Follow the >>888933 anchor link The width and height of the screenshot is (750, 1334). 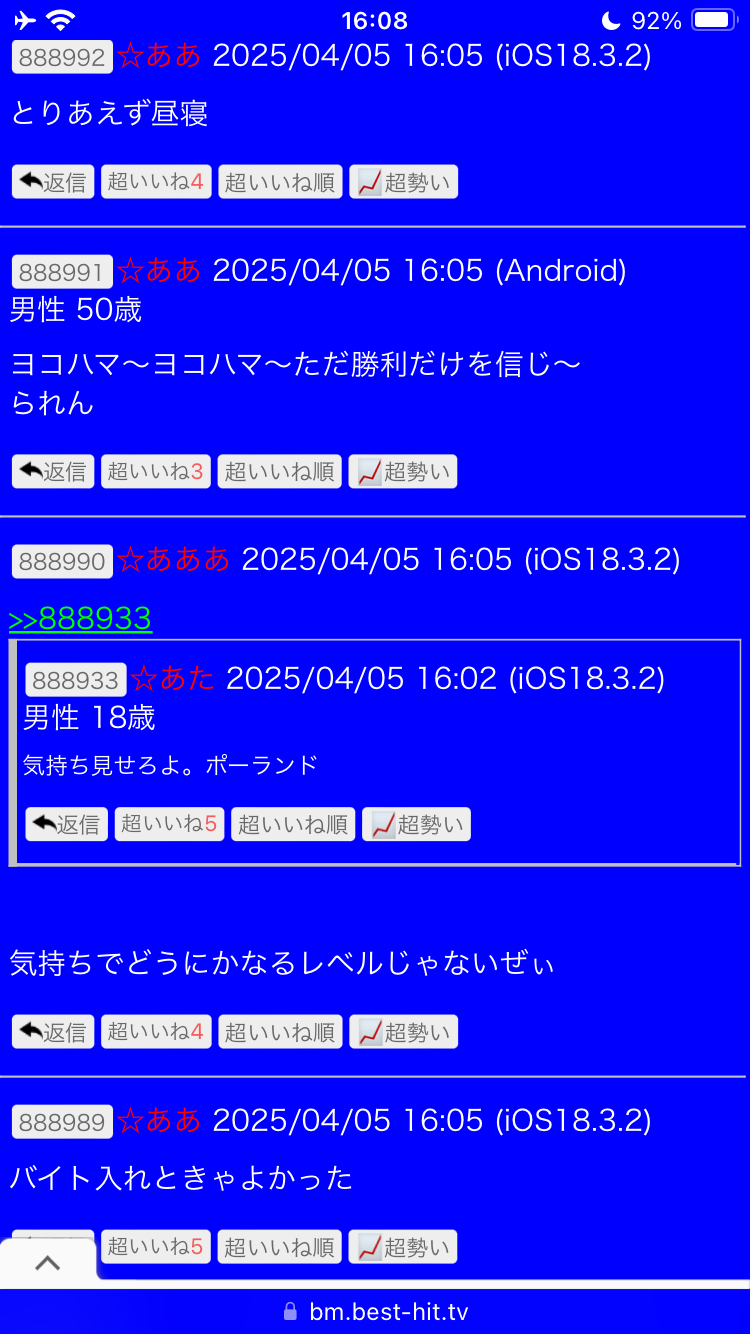point(80,620)
